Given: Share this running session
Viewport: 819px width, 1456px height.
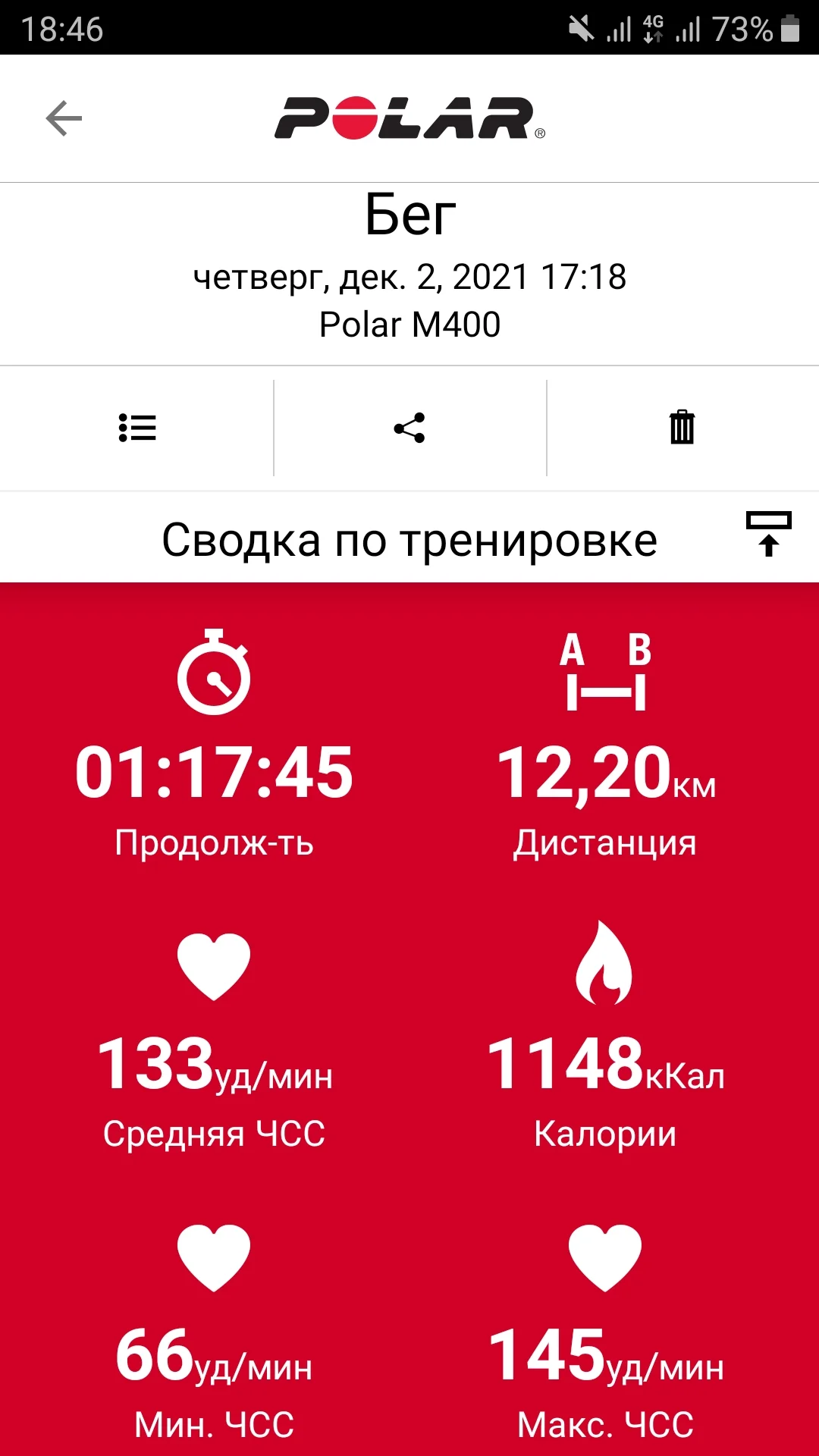Looking at the screenshot, I should [x=409, y=428].
